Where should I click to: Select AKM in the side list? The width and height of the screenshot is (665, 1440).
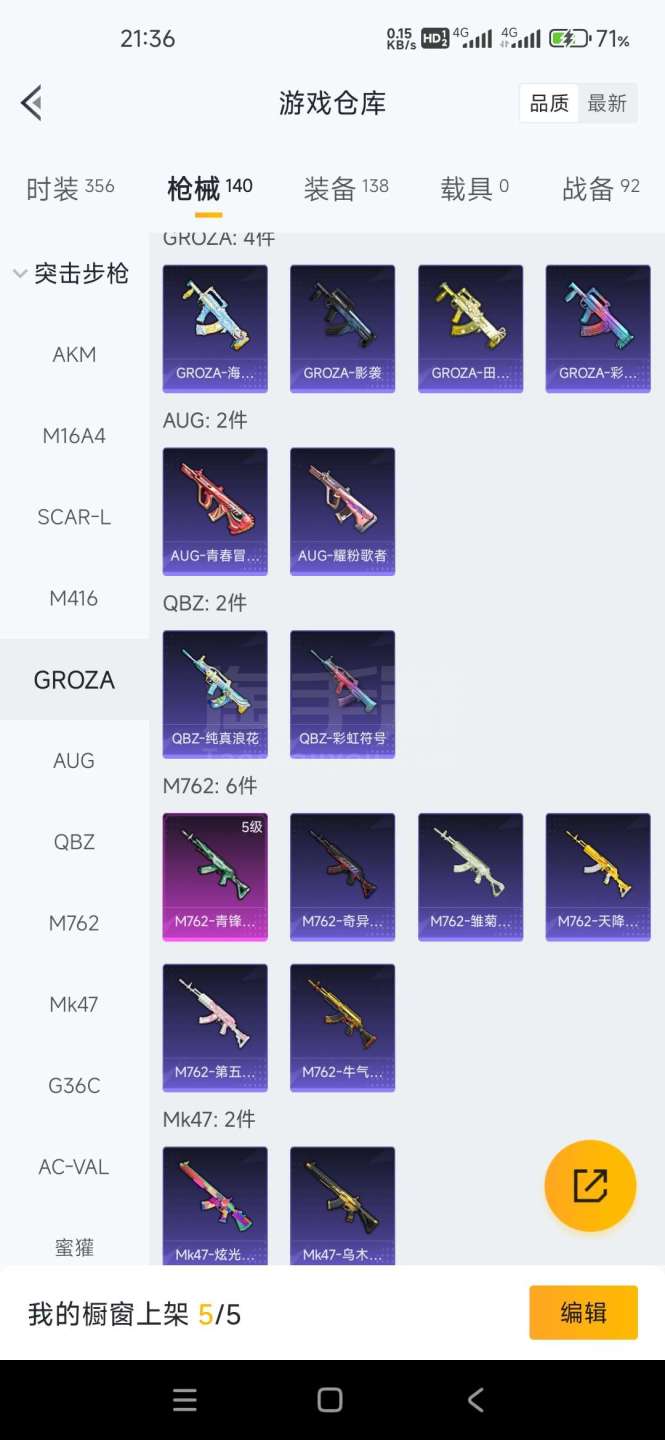tap(74, 355)
